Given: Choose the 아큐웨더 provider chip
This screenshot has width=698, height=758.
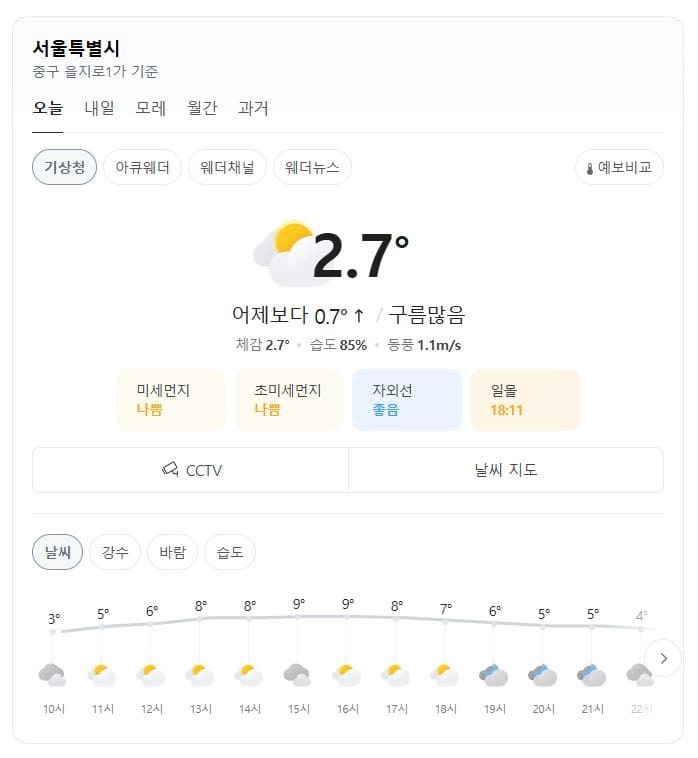Looking at the screenshot, I should (x=142, y=167).
